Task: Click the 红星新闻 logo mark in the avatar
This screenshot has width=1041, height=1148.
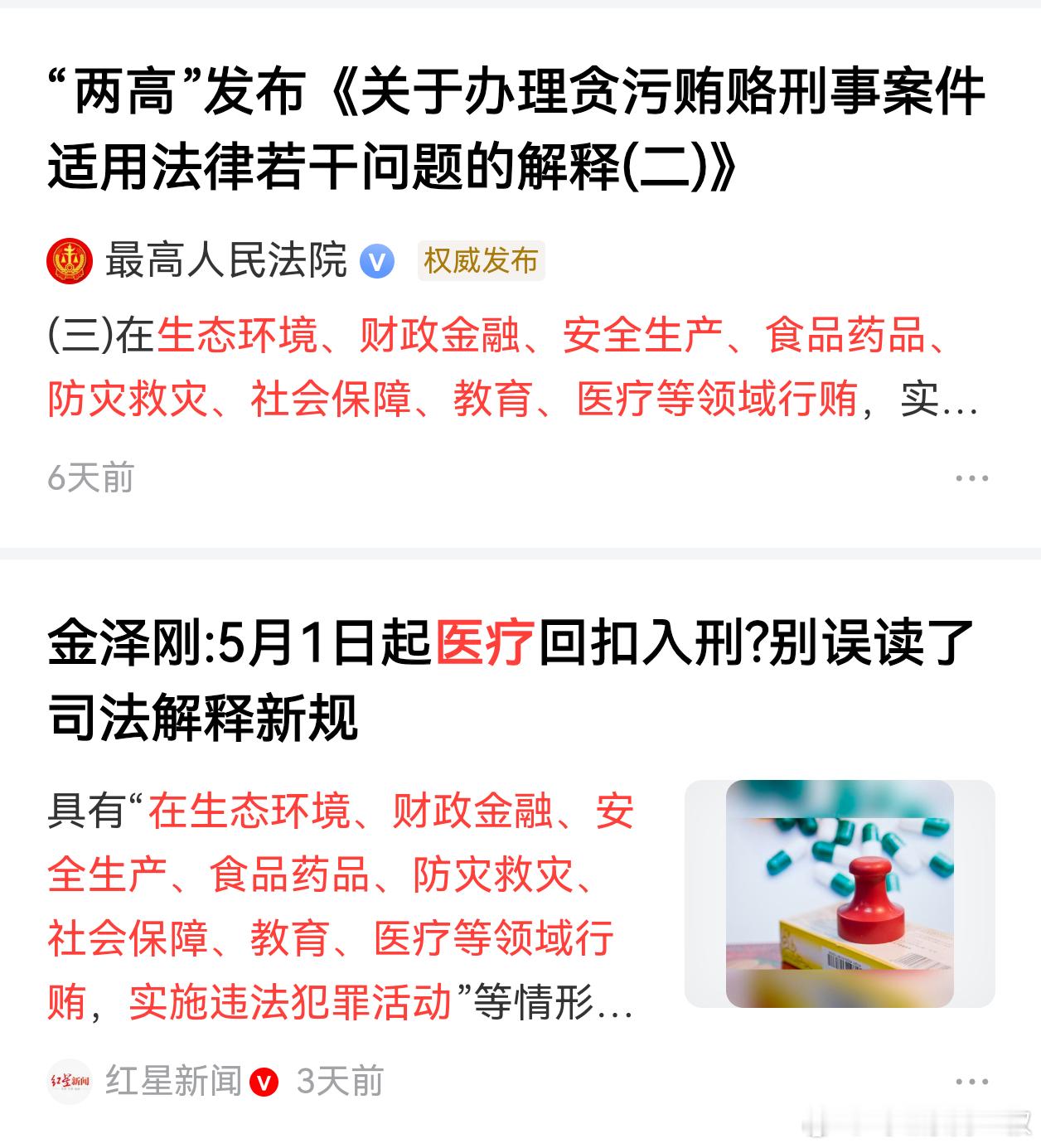Action: (x=71, y=1078)
